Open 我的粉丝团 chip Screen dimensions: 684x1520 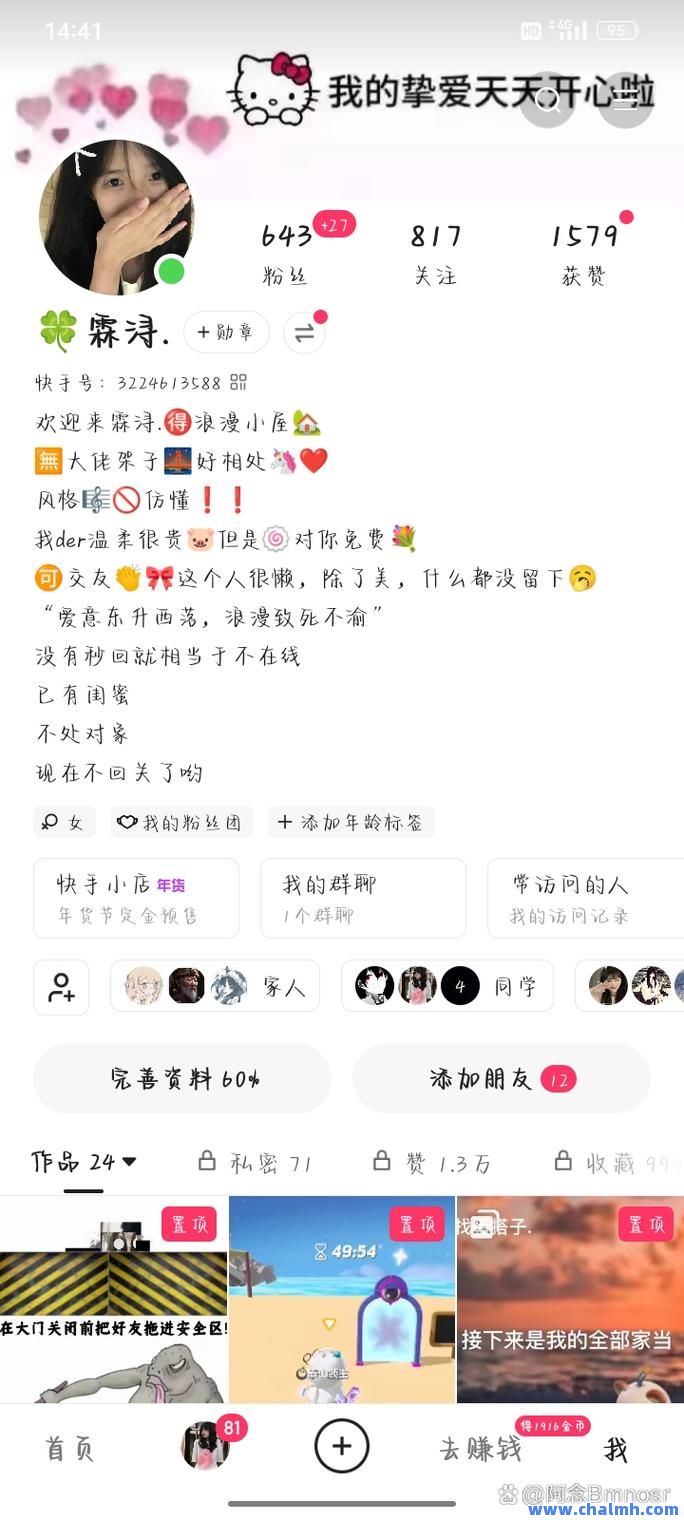(x=181, y=822)
